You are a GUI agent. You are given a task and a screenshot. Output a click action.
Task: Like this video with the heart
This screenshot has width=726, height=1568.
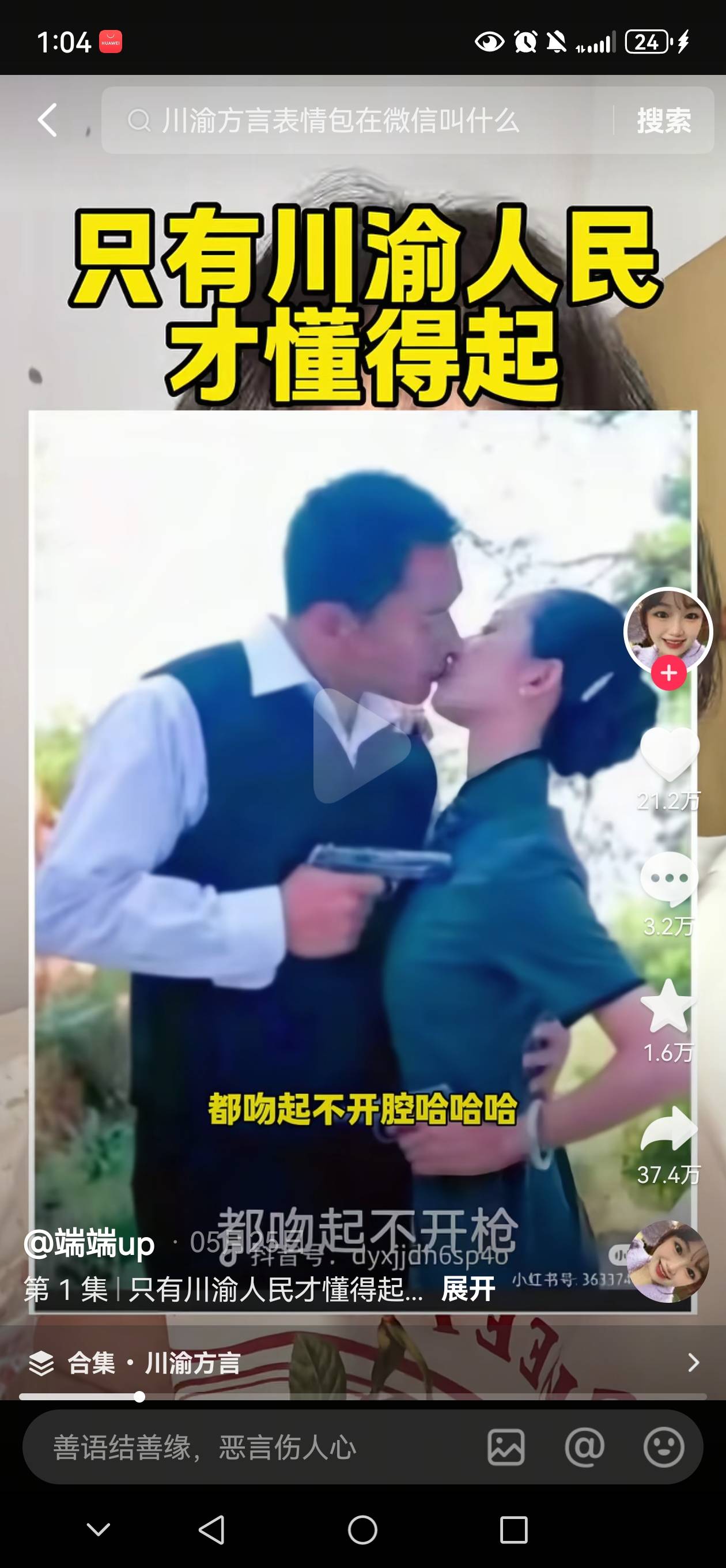(x=668, y=753)
